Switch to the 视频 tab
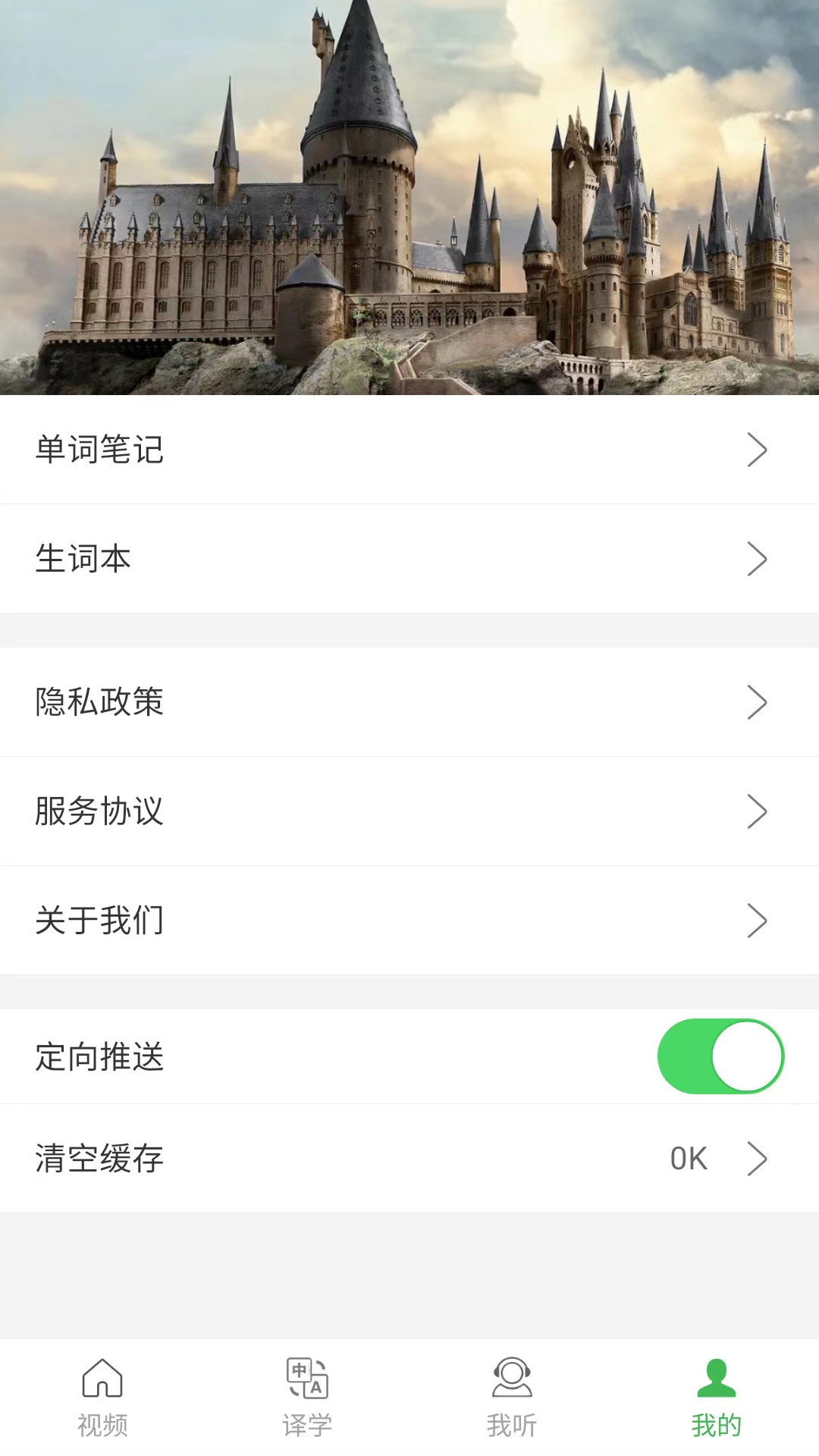 coord(102,1403)
